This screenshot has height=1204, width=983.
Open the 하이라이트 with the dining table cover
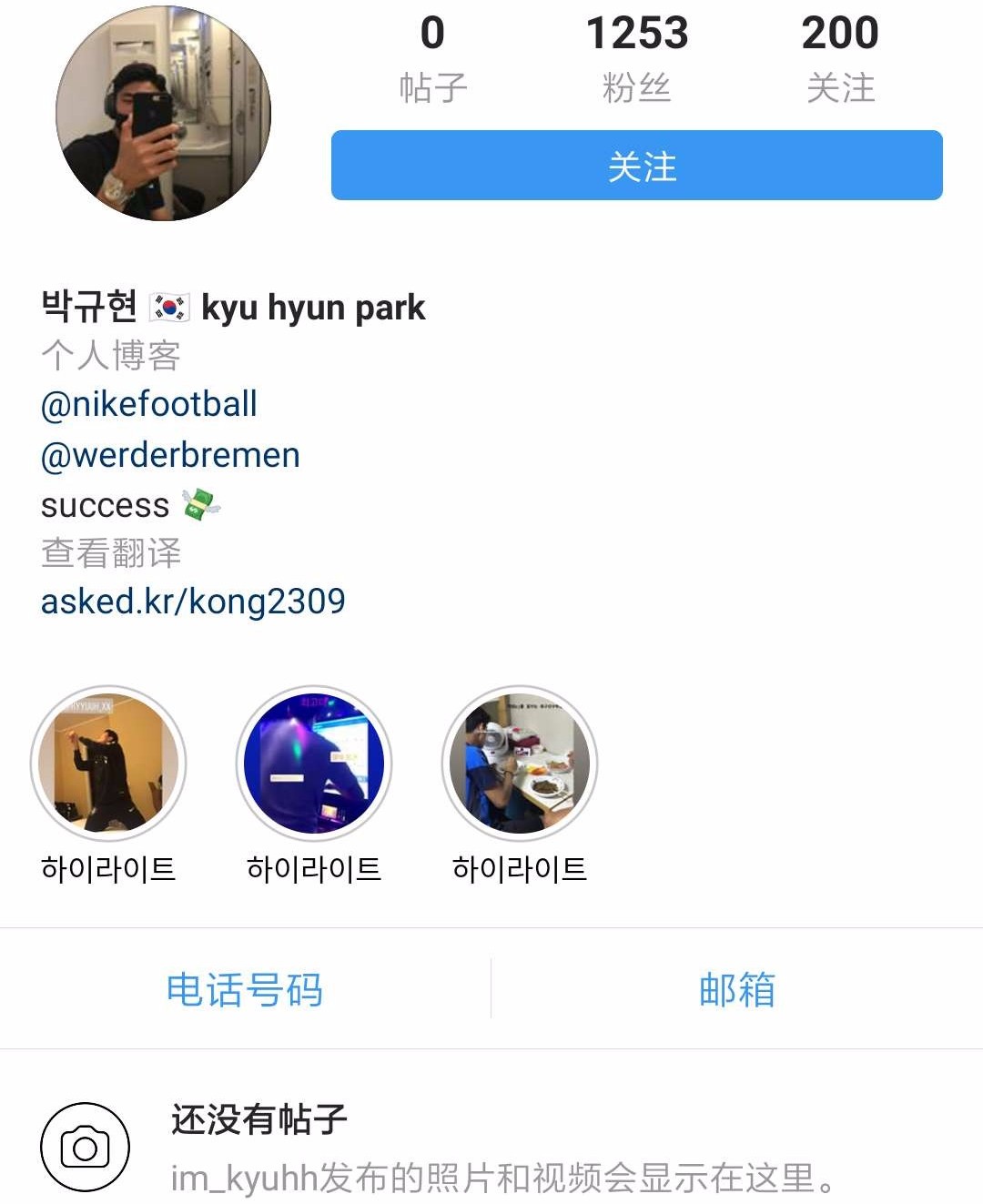click(x=520, y=763)
